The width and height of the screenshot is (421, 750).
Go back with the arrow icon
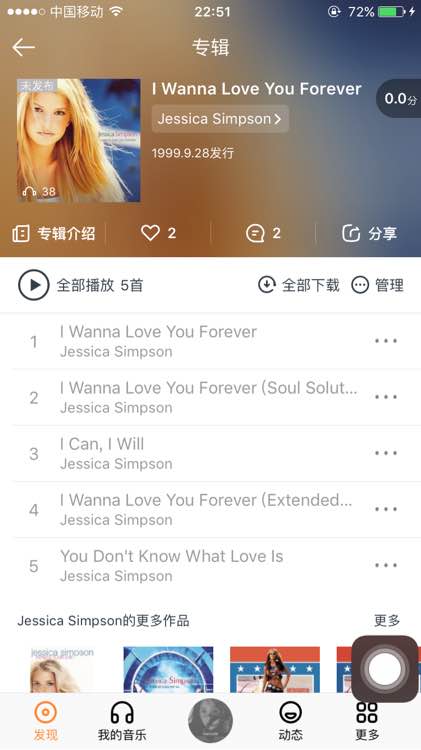23,47
